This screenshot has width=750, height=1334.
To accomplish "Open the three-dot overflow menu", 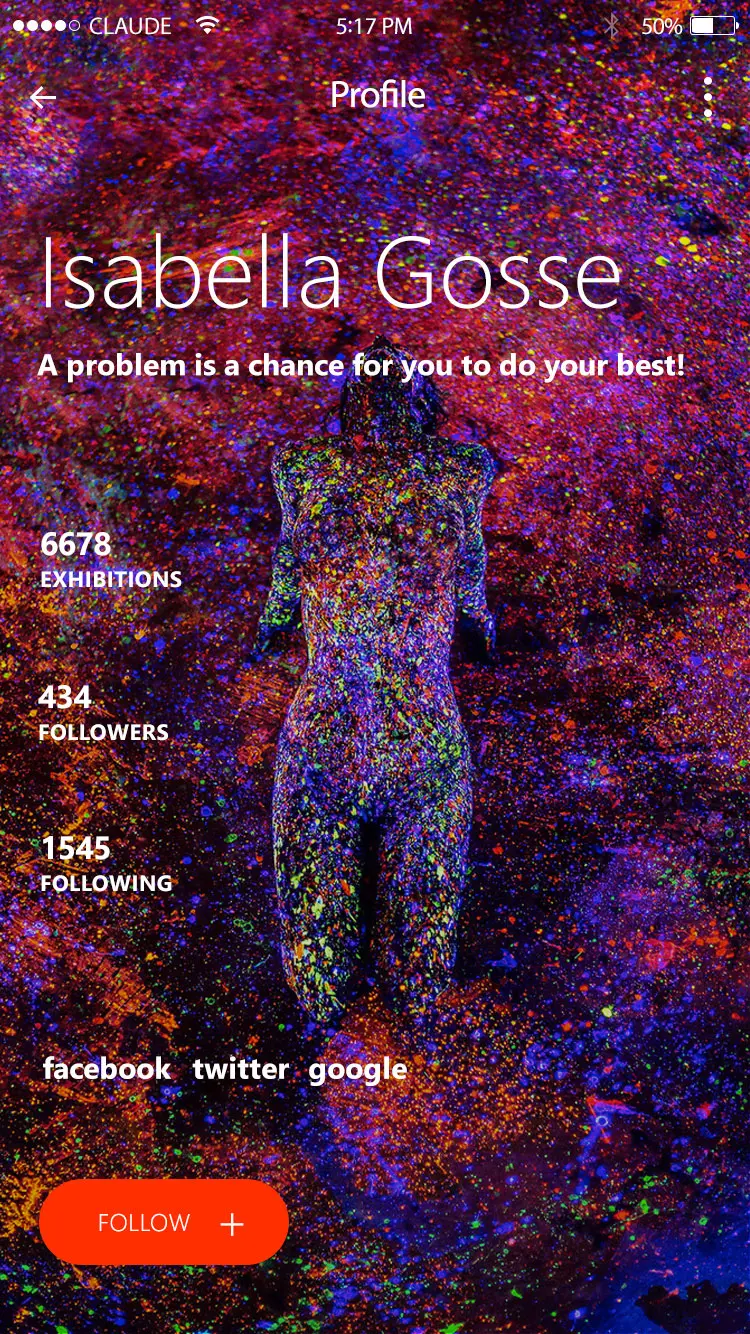I will point(708,97).
